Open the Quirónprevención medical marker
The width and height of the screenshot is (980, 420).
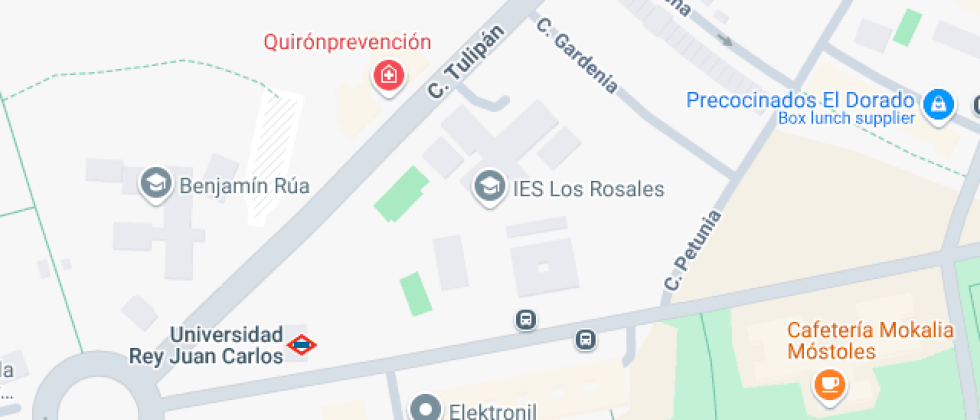pyautogui.click(x=388, y=75)
